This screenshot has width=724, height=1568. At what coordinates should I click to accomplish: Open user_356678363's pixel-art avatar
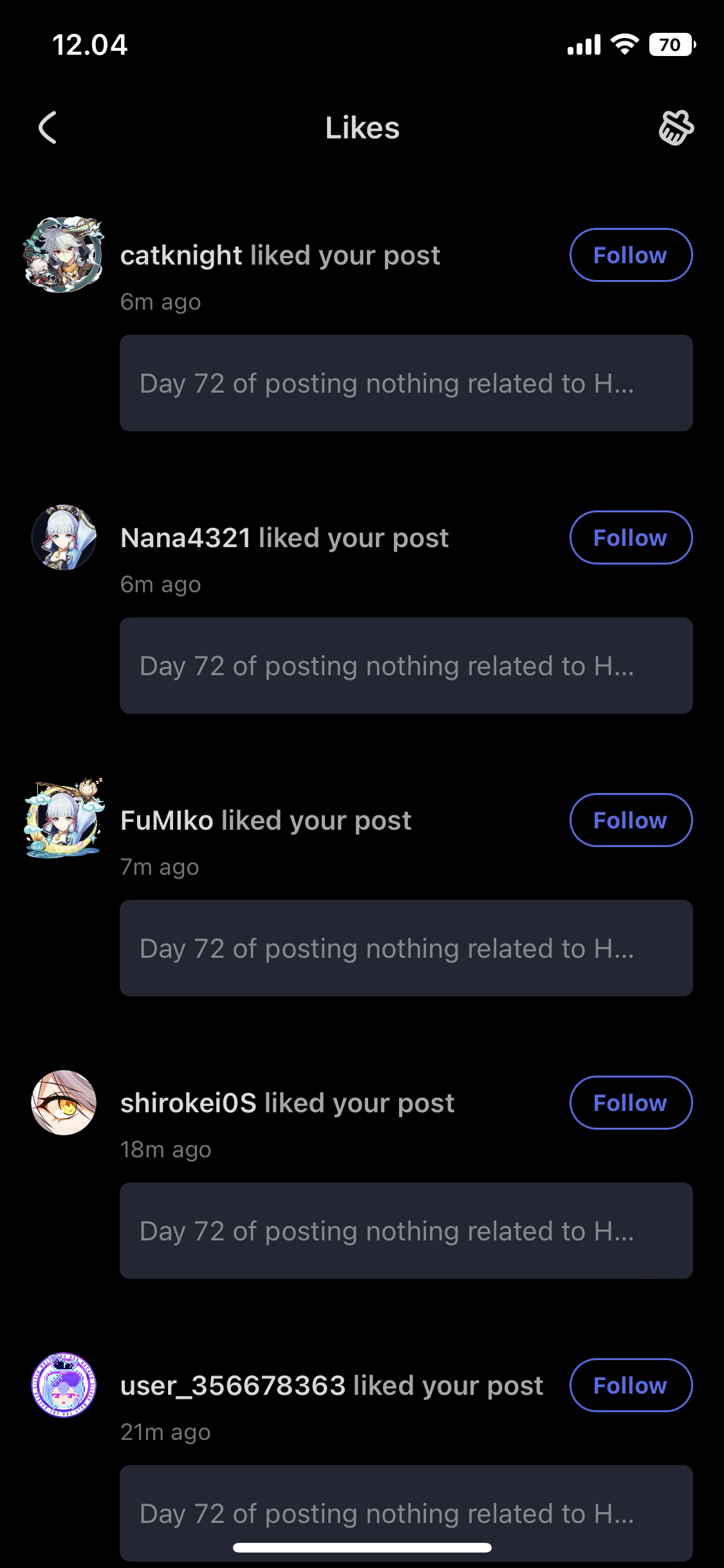(62, 1385)
